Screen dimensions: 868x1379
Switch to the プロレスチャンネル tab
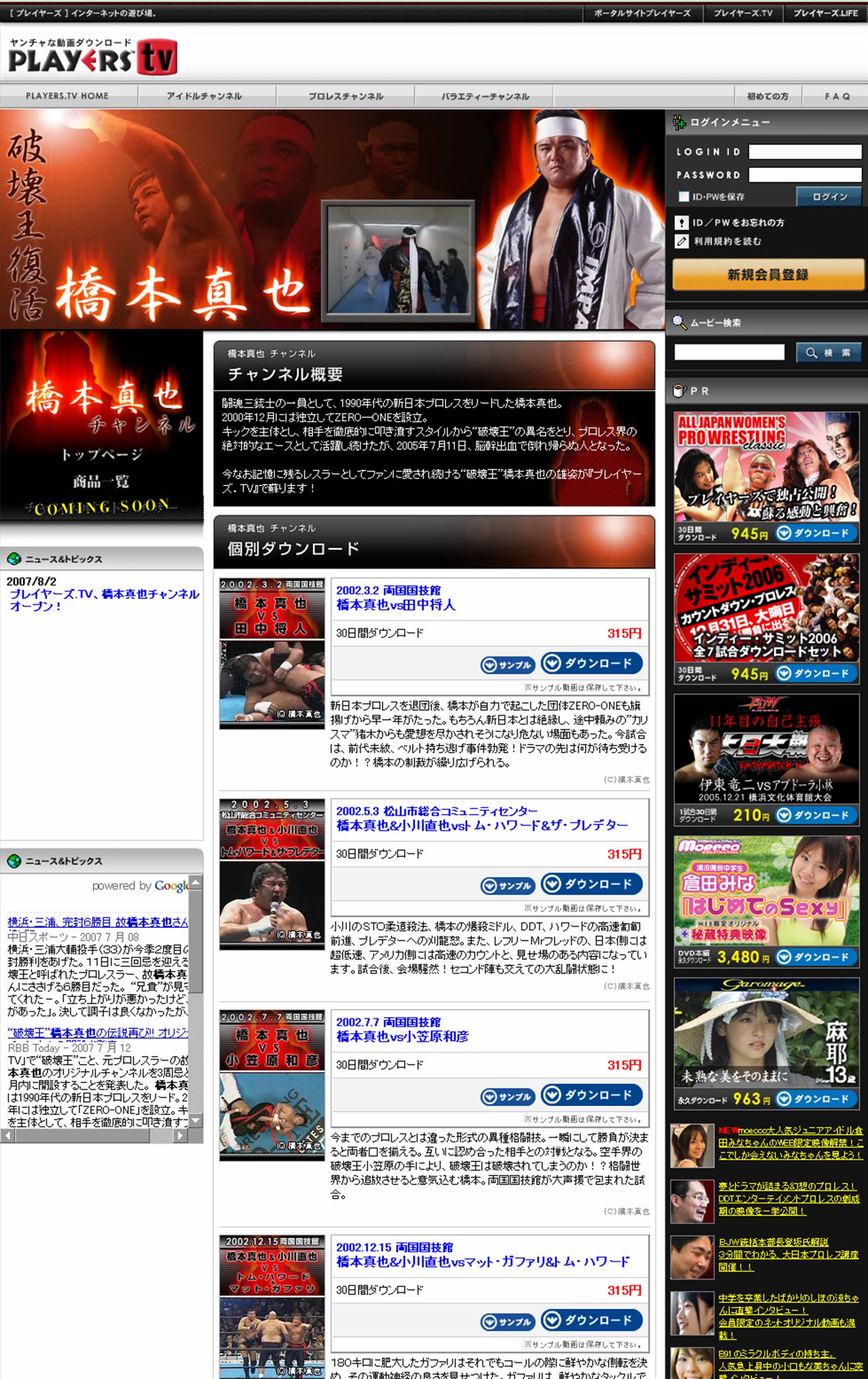346,96
